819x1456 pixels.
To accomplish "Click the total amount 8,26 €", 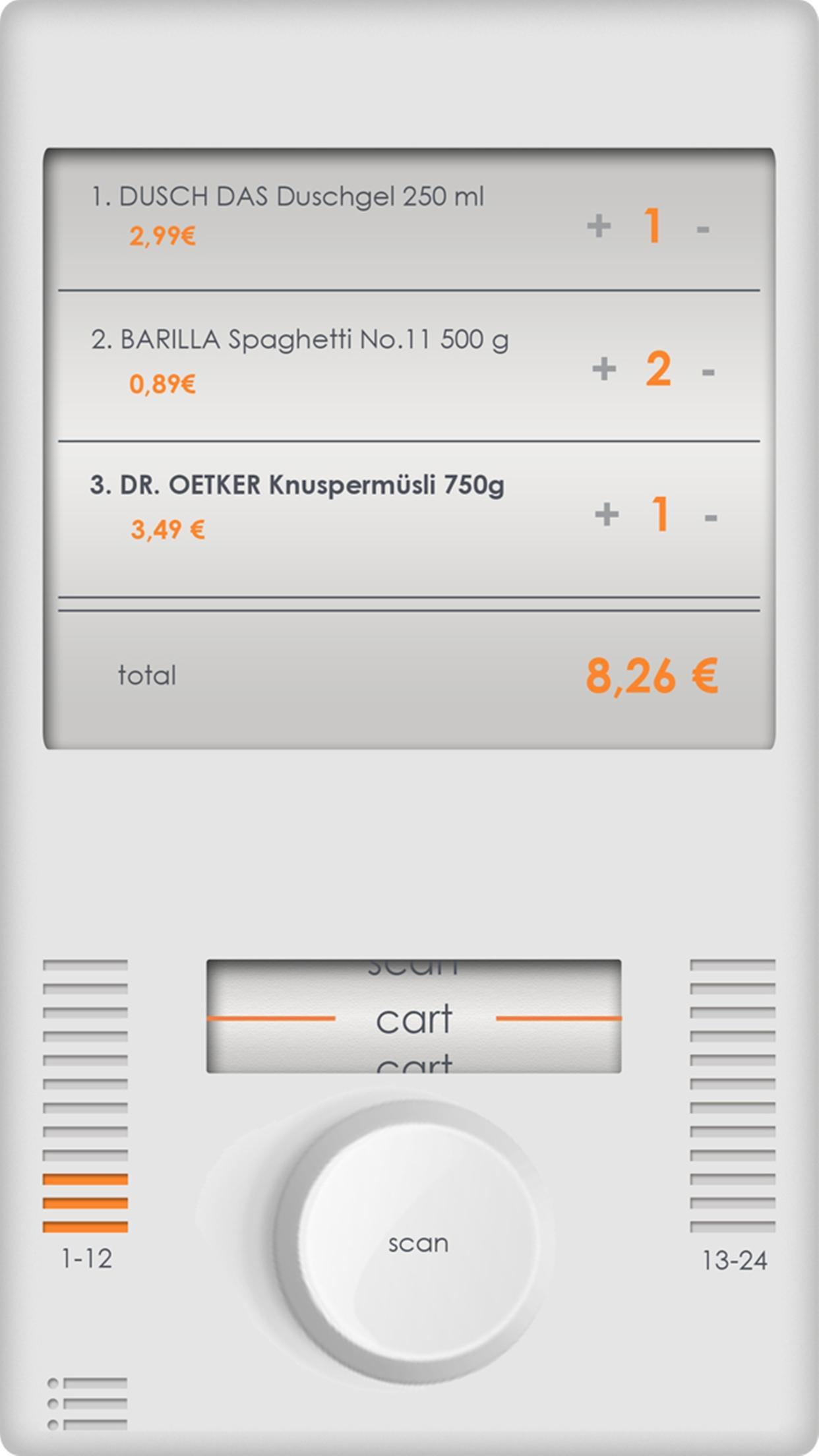I will [x=653, y=675].
